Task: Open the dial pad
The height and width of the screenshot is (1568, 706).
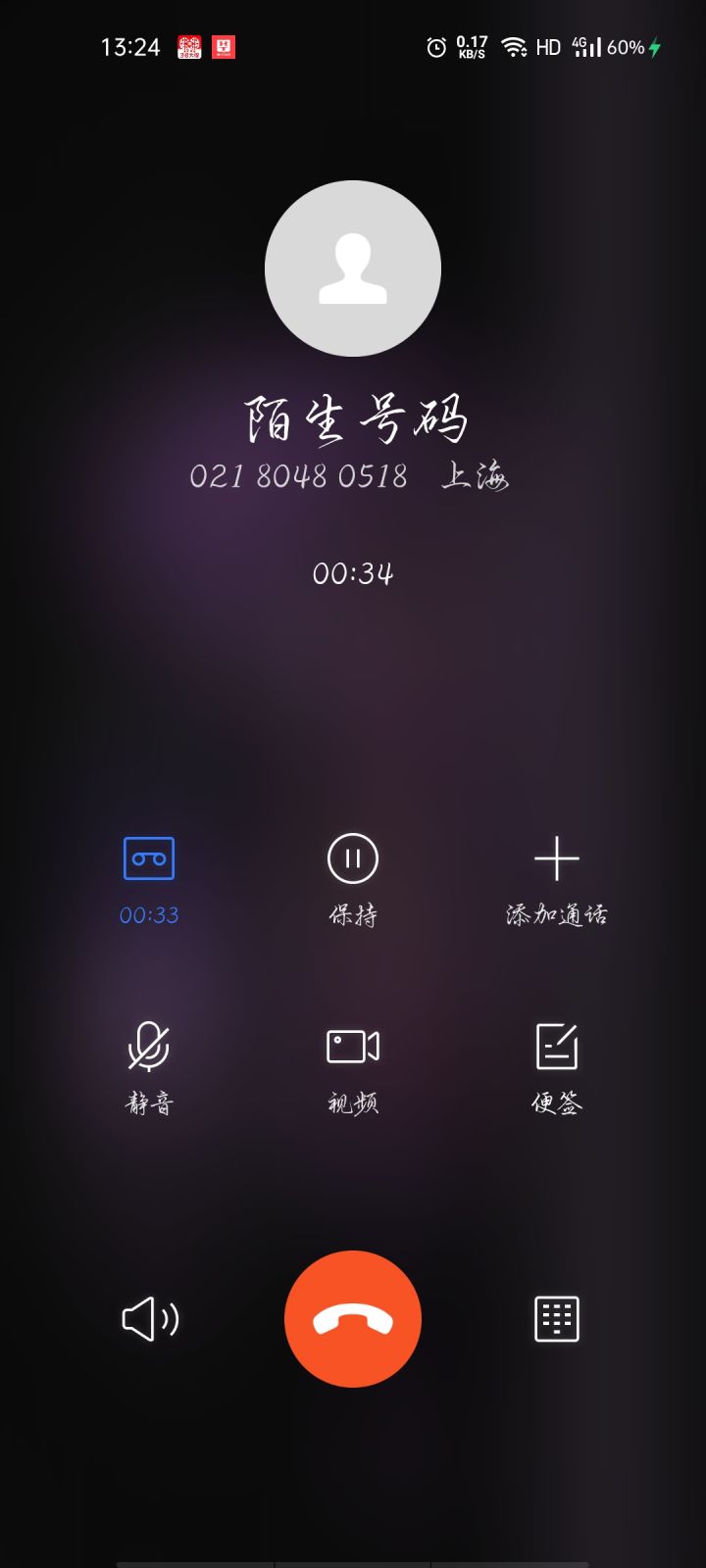Action: tap(556, 1319)
